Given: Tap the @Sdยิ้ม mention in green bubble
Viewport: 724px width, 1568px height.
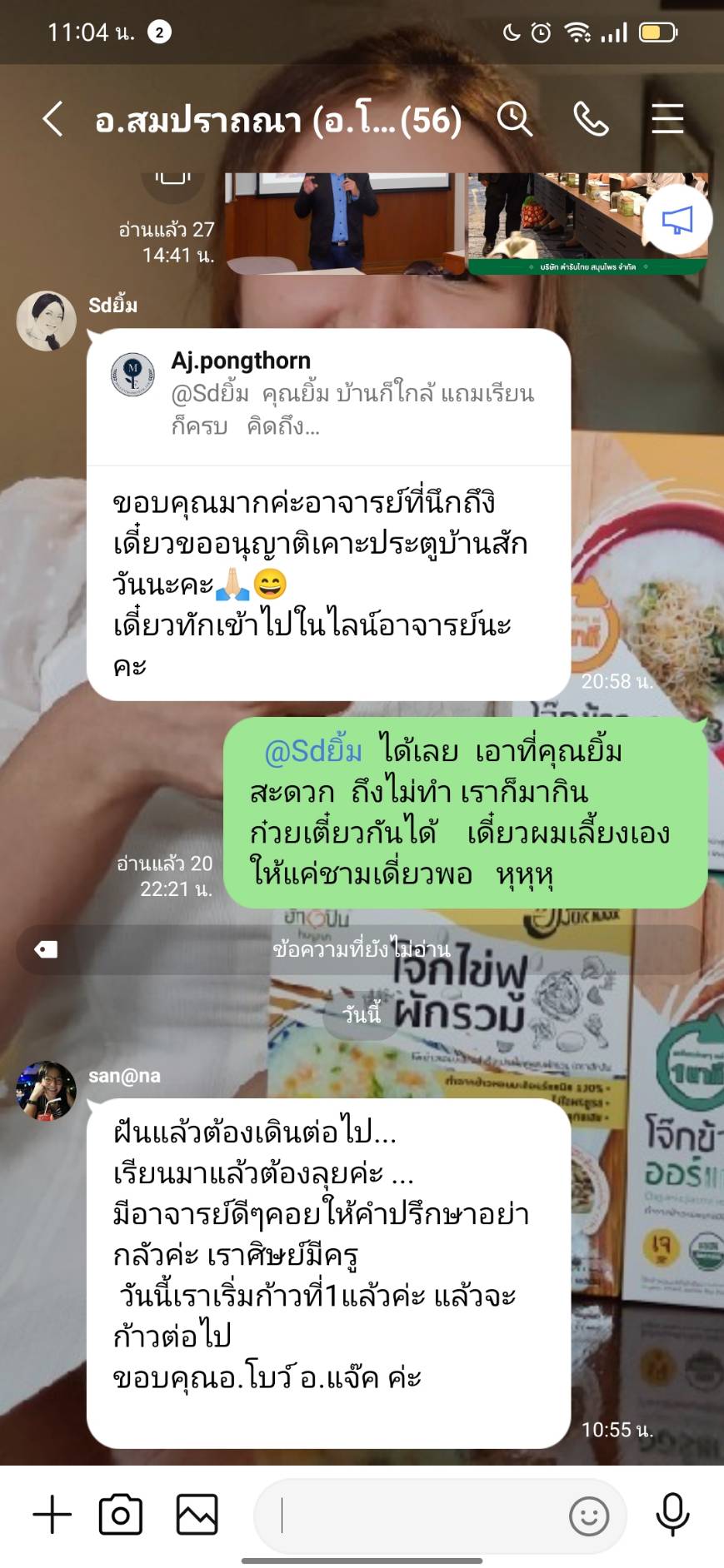Looking at the screenshot, I should click(x=312, y=752).
